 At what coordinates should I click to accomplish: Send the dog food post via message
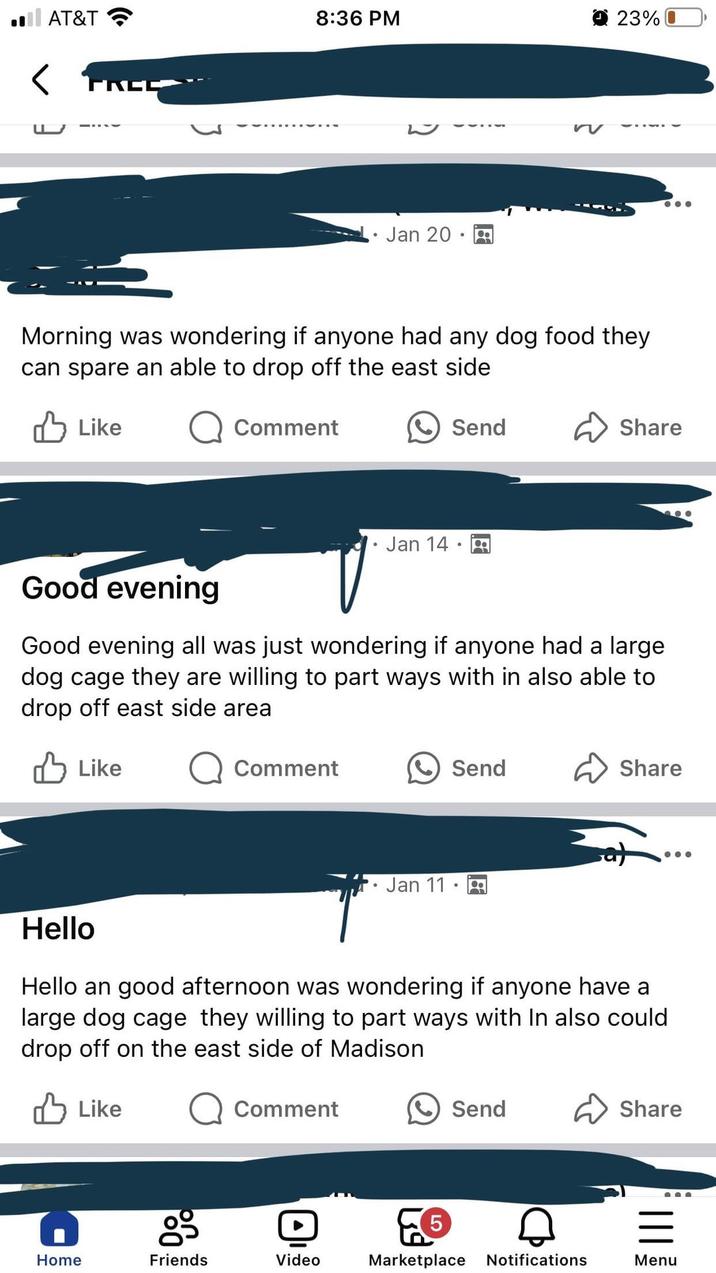(456, 428)
